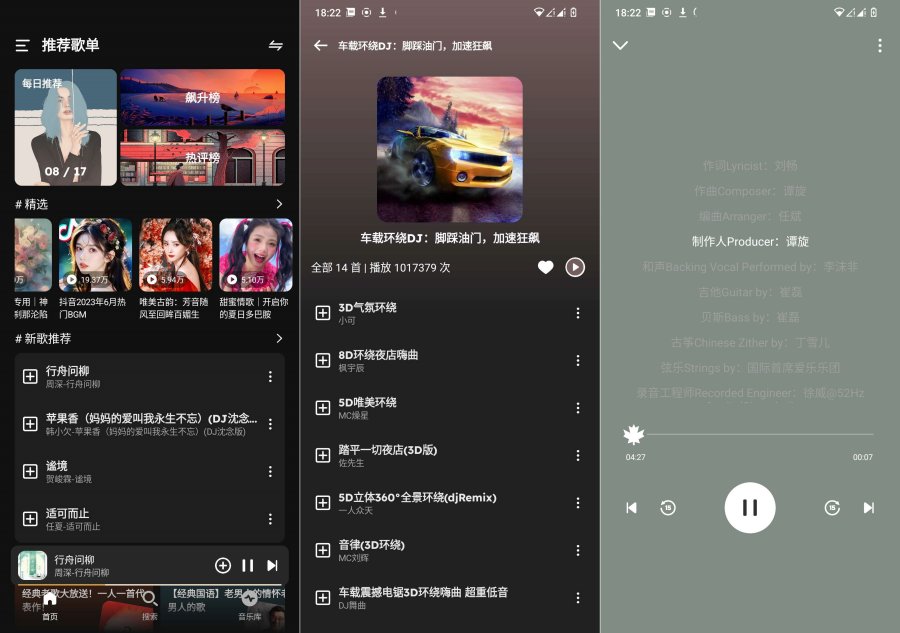Pause 行舟问柳 in the mini player
This screenshot has height=633, width=900.
click(x=247, y=566)
